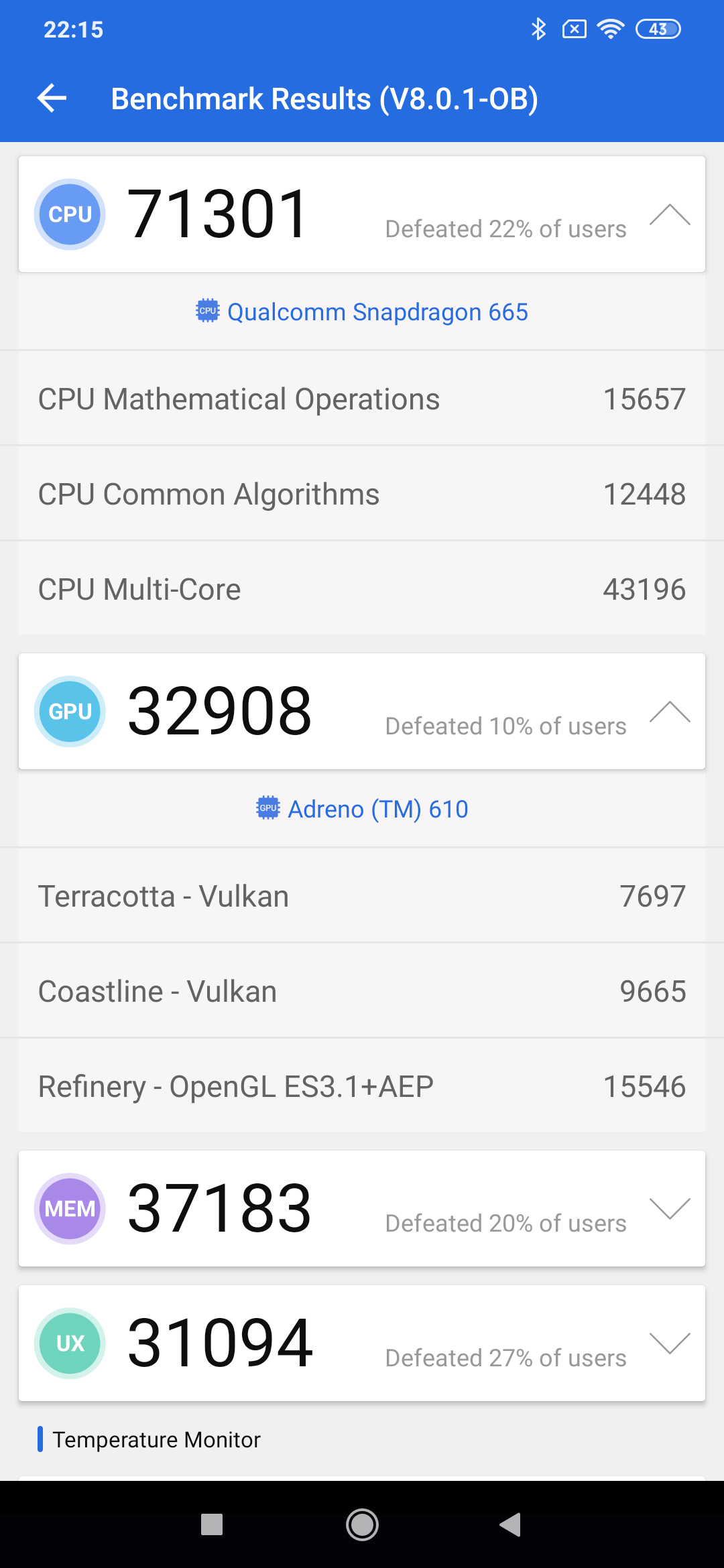Collapse the CPU score section
The width and height of the screenshot is (724, 1568).
coord(670,215)
